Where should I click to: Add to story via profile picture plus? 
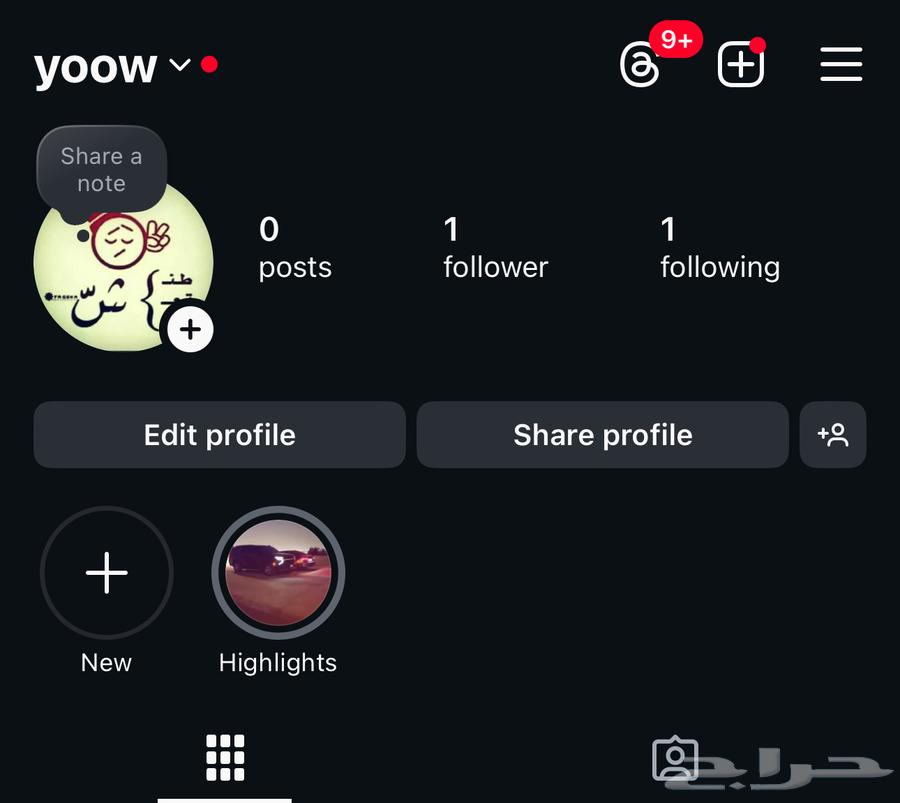(x=190, y=328)
